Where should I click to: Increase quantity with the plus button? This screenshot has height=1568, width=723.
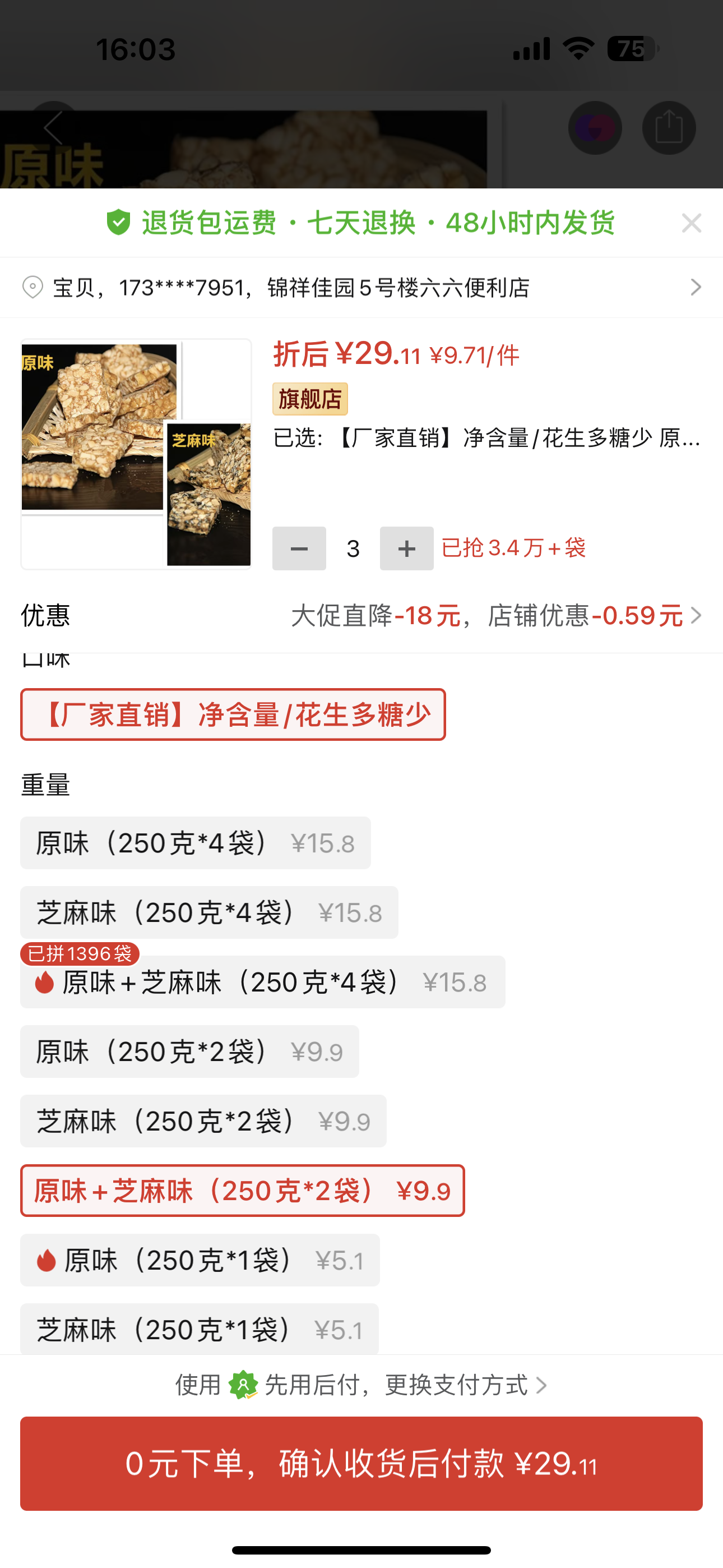(x=406, y=548)
